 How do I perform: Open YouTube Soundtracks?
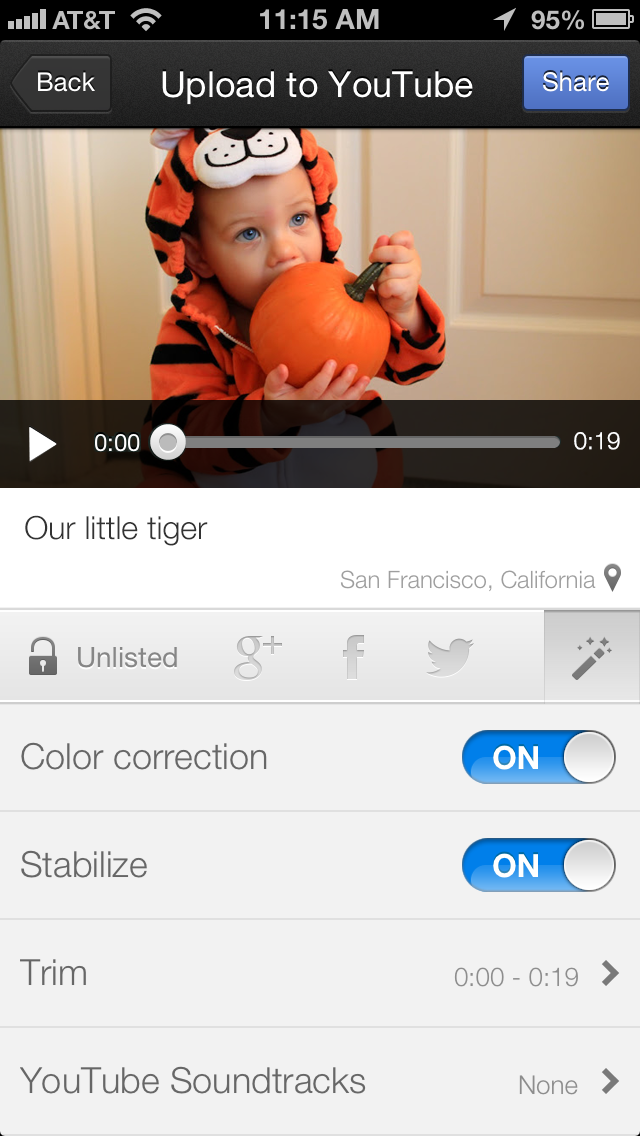pos(320,1082)
